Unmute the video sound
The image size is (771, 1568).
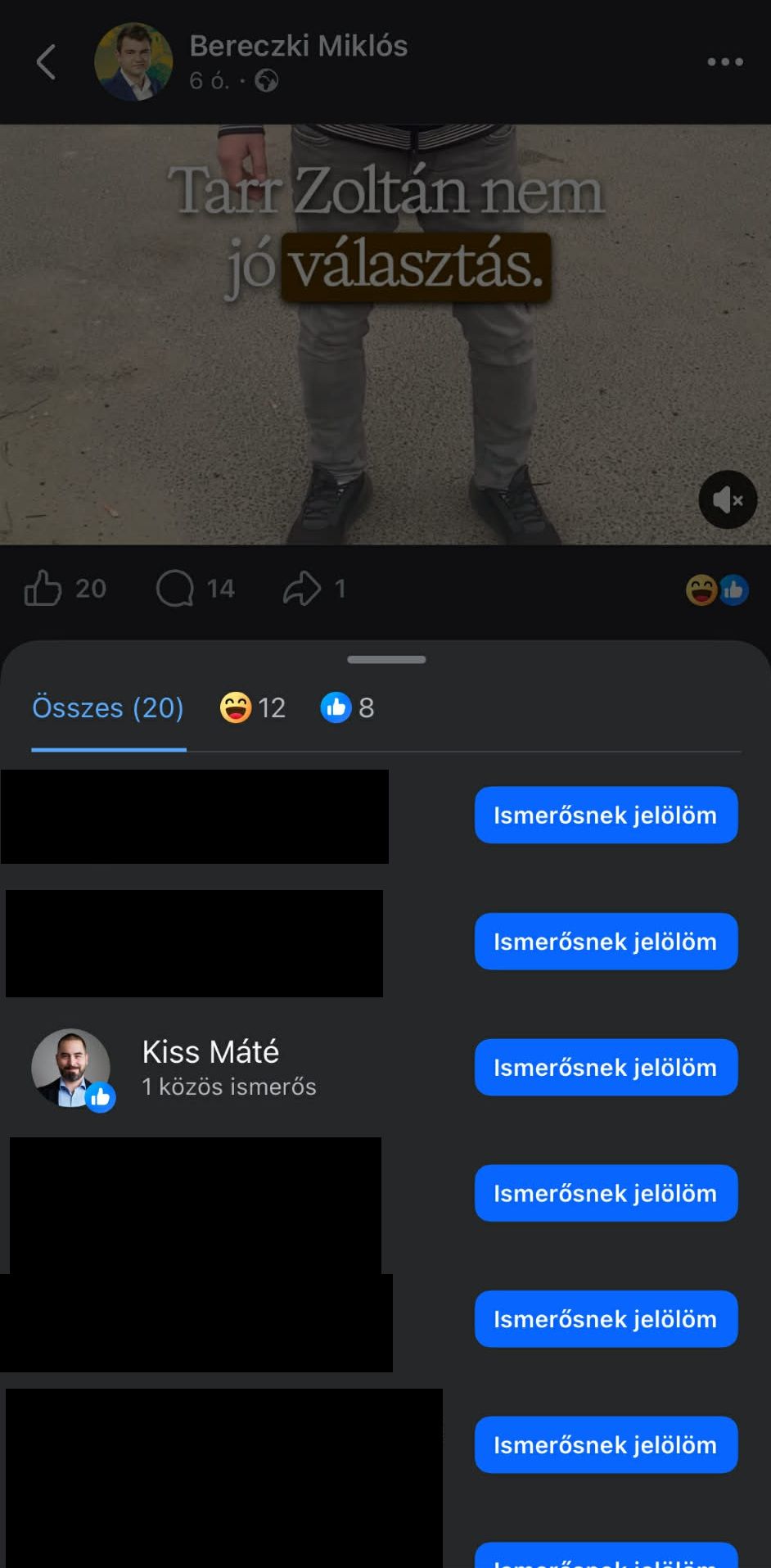[x=727, y=499]
